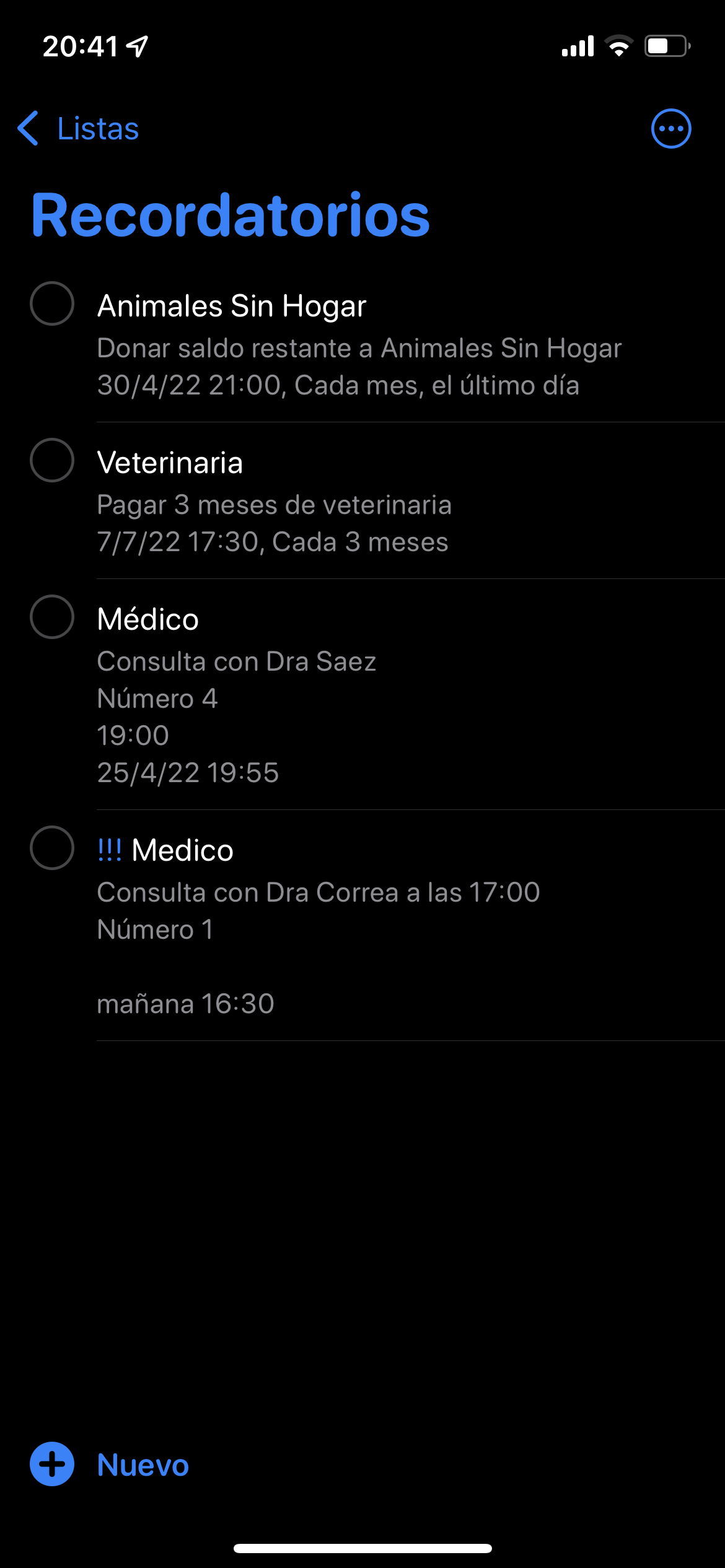Mark Medico reminder with Dra Correa done

[52, 848]
